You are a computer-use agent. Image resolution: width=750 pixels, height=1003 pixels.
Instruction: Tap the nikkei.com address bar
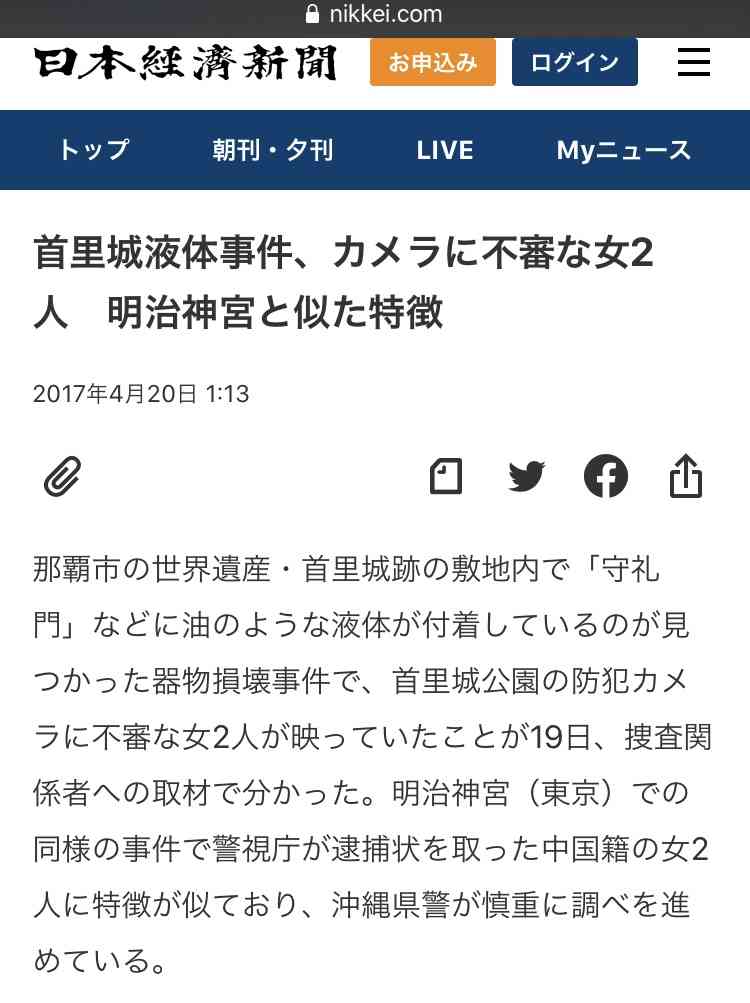(375, 14)
